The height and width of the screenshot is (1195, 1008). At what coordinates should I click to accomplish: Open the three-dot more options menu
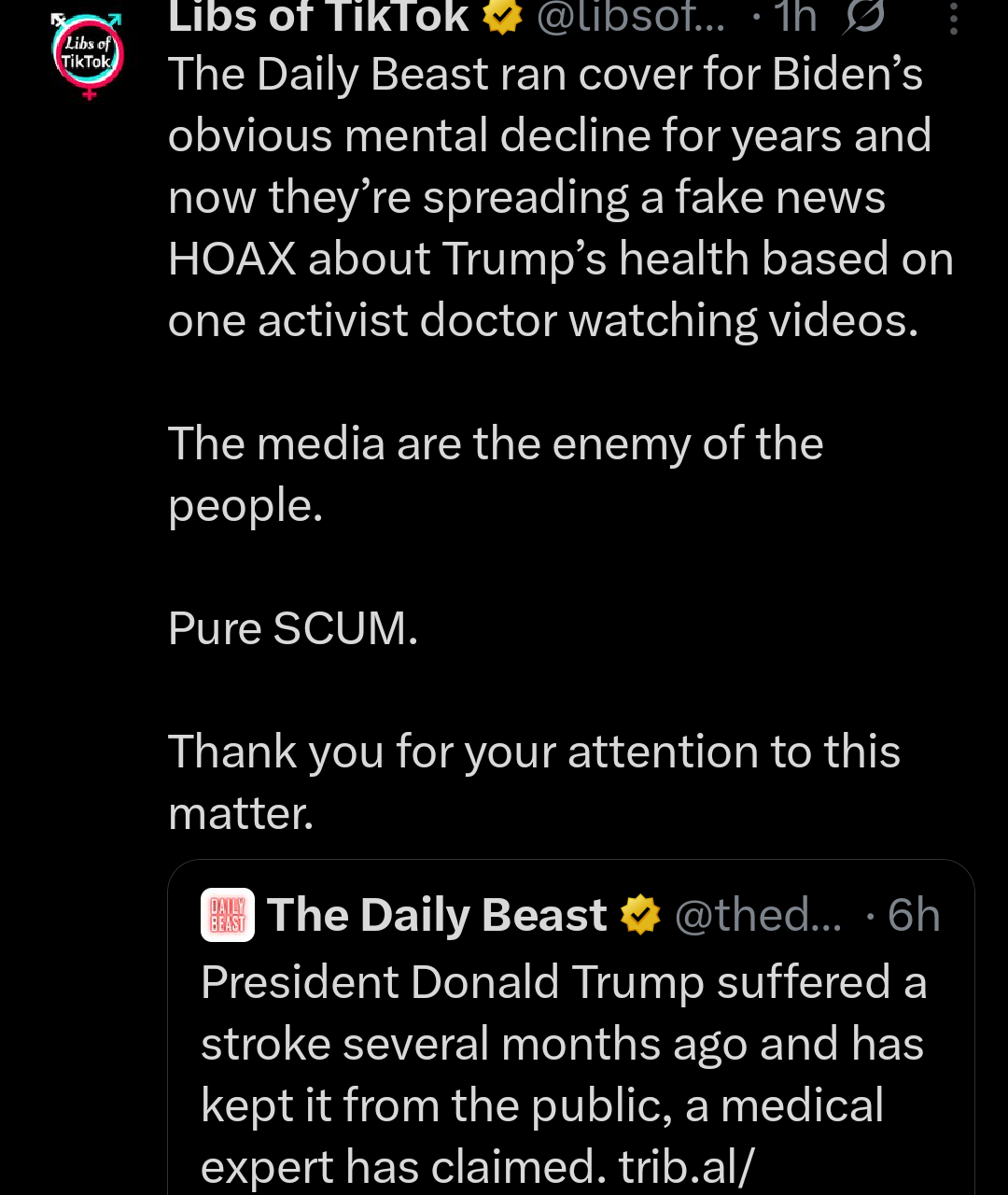click(x=954, y=16)
